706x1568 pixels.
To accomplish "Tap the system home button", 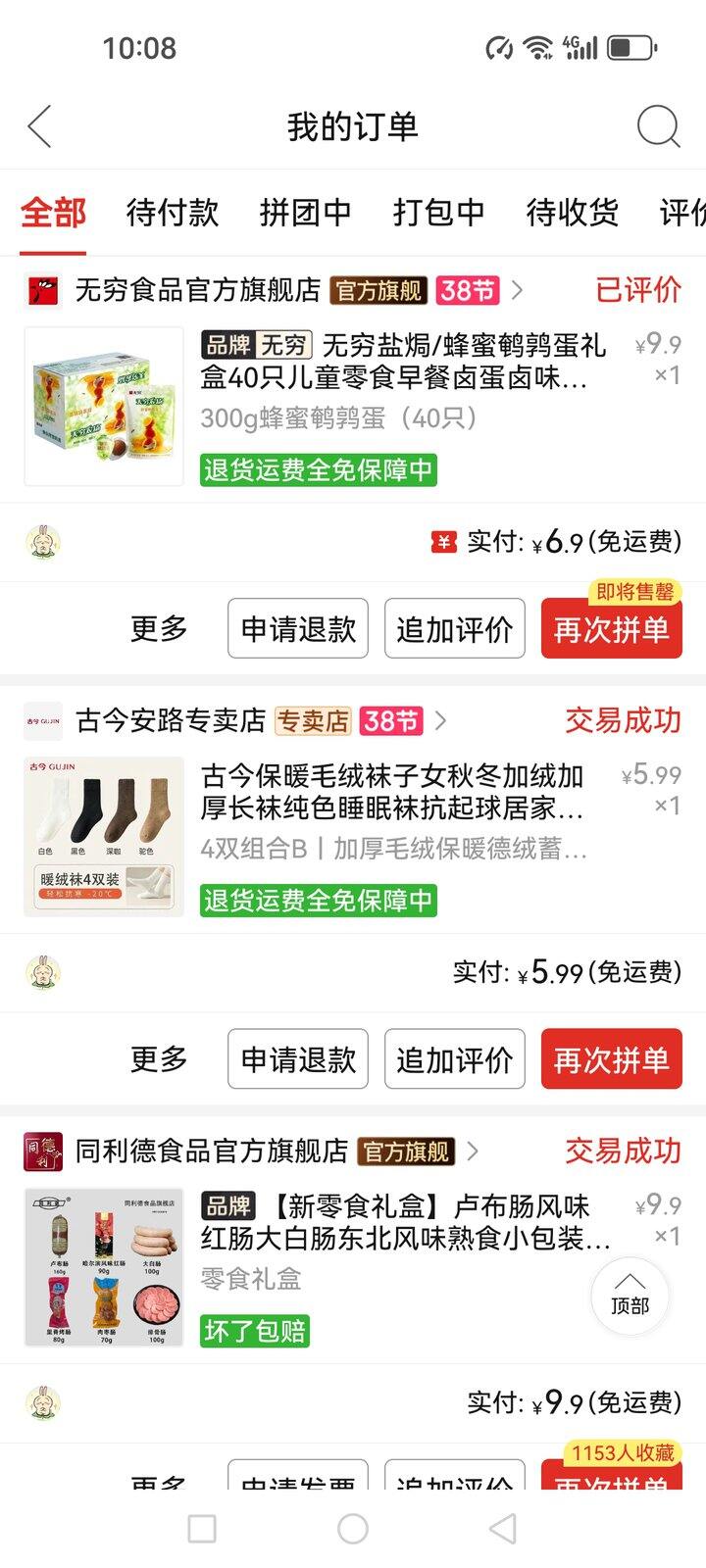I will point(353,1529).
